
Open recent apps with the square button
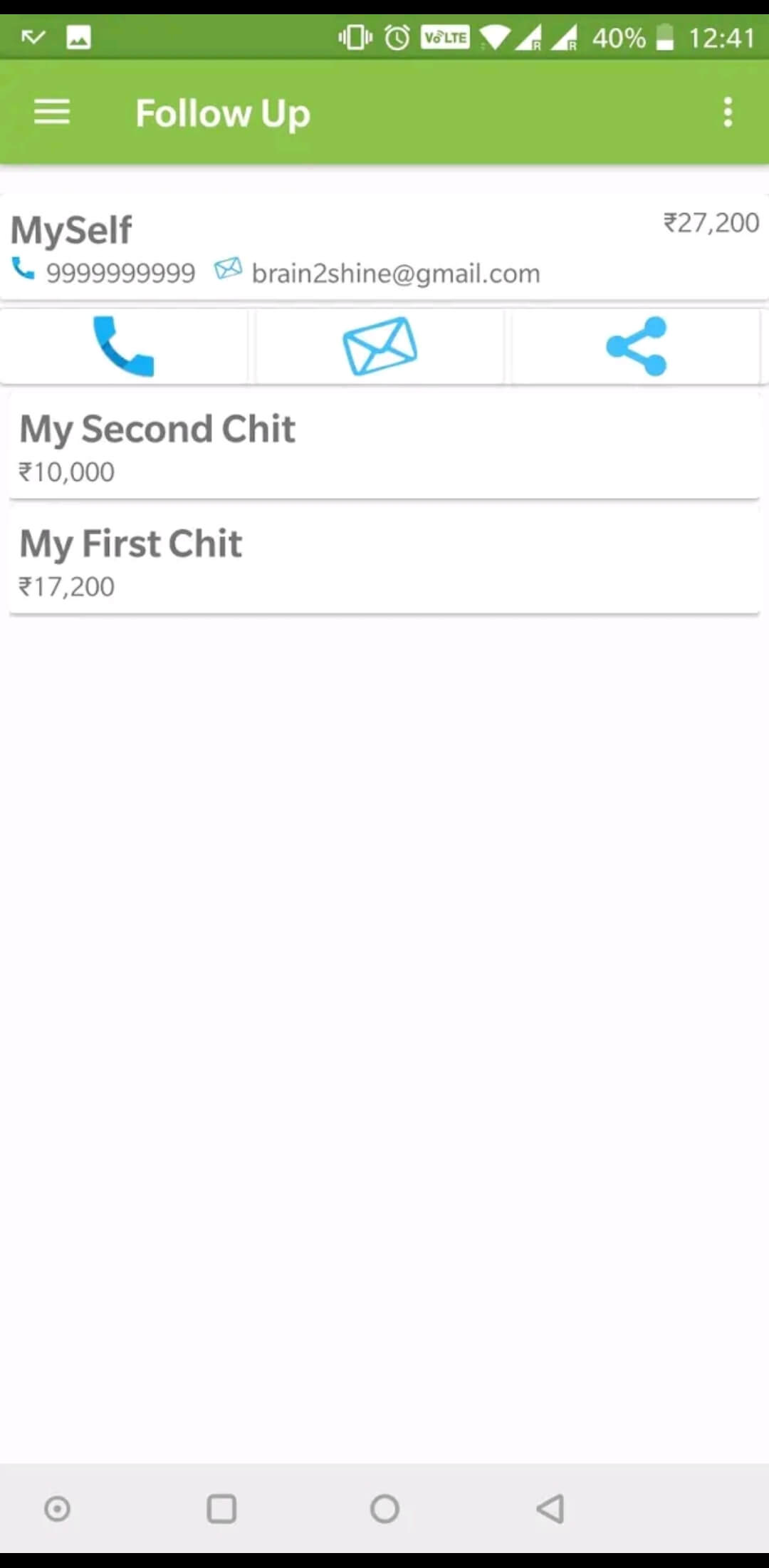(221, 1508)
